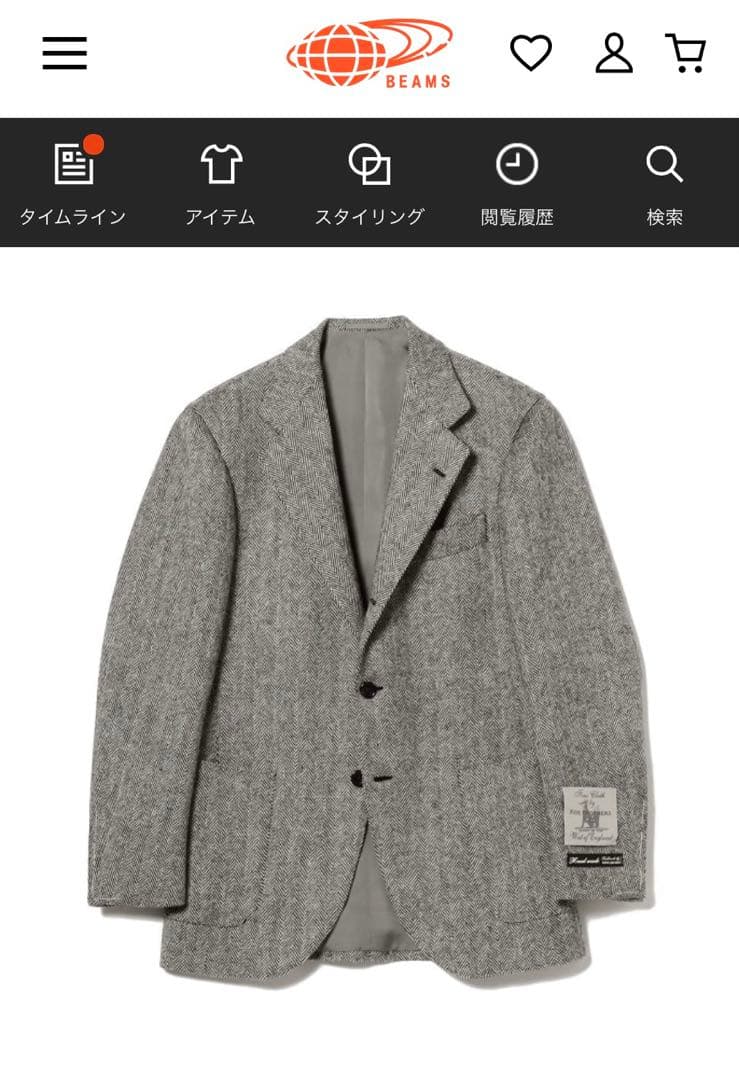739x1080 pixels.
Task: Open the account profile icon
Action: 614,53
